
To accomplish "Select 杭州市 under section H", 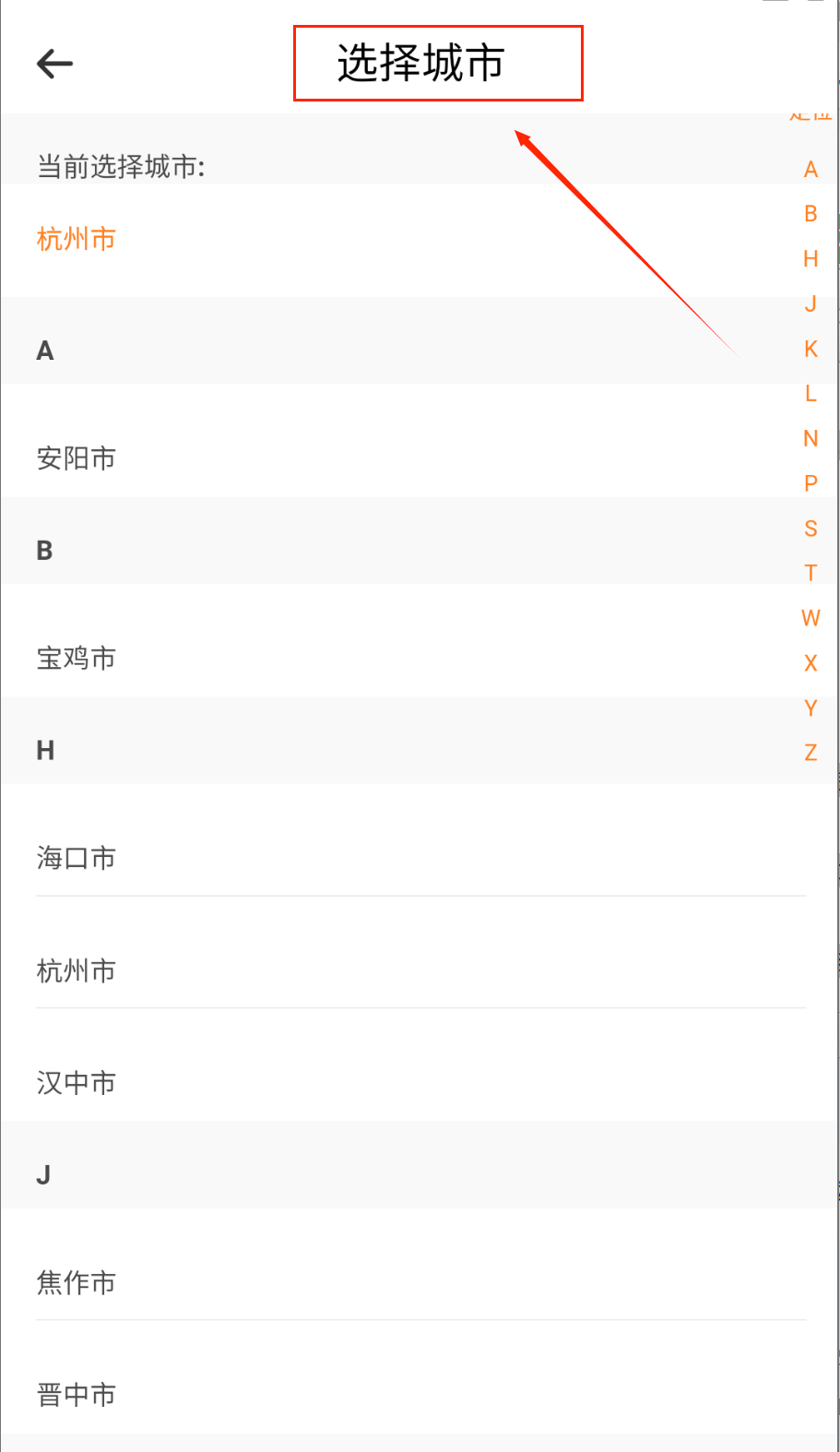I will (x=76, y=970).
